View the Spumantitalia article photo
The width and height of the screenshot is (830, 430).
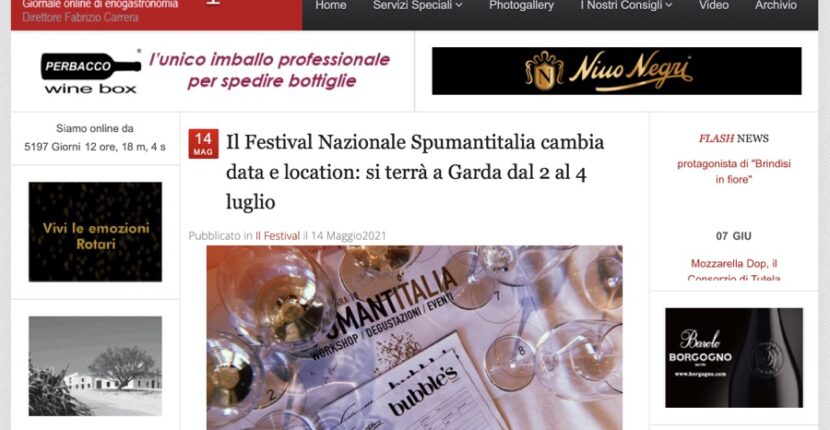[414, 337]
